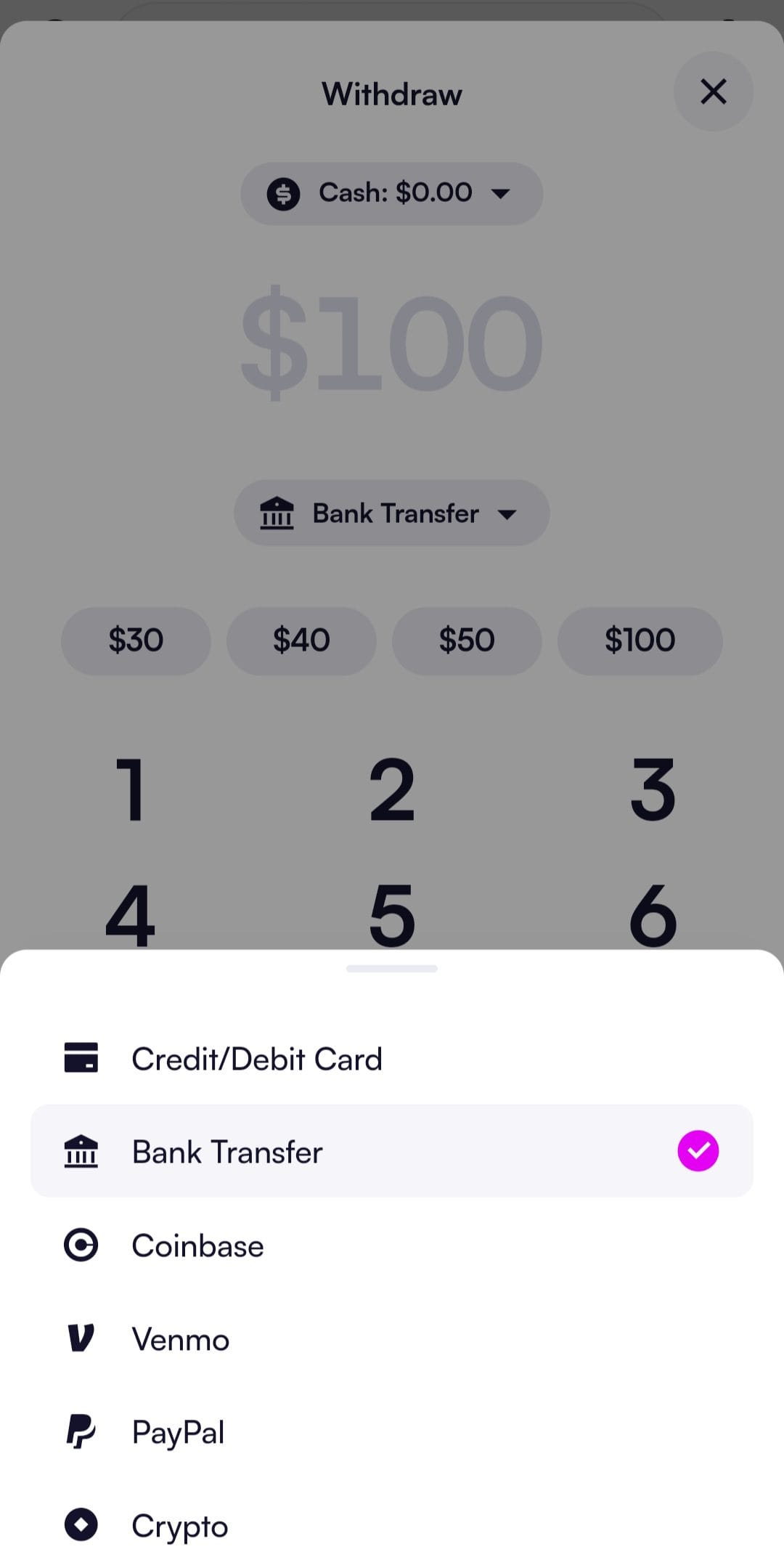Select the Credit/Debit Card payment icon
Image resolution: width=784 pixels, height=1565 pixels.
[x=82, y=1058]
